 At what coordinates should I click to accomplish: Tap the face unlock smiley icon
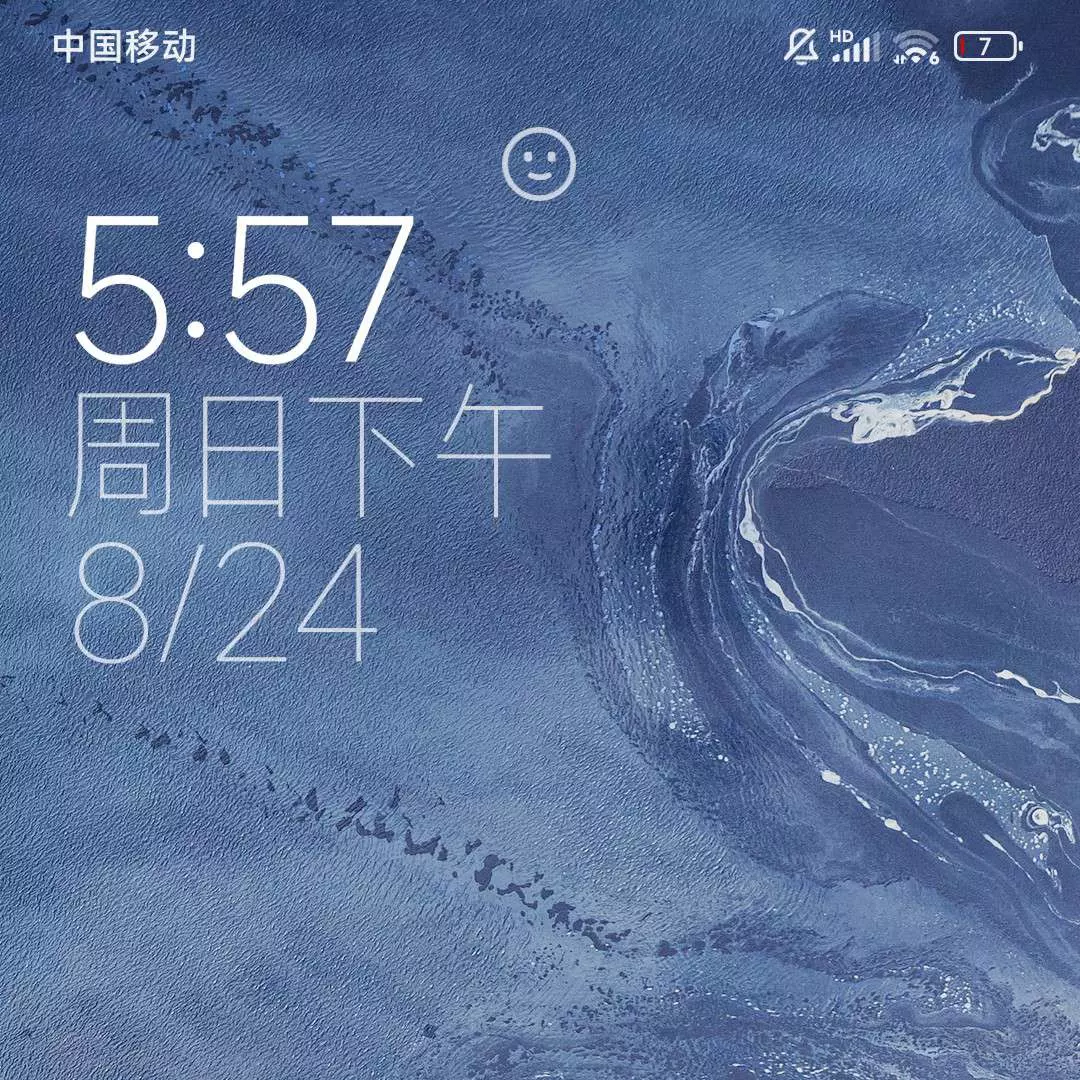539,164
